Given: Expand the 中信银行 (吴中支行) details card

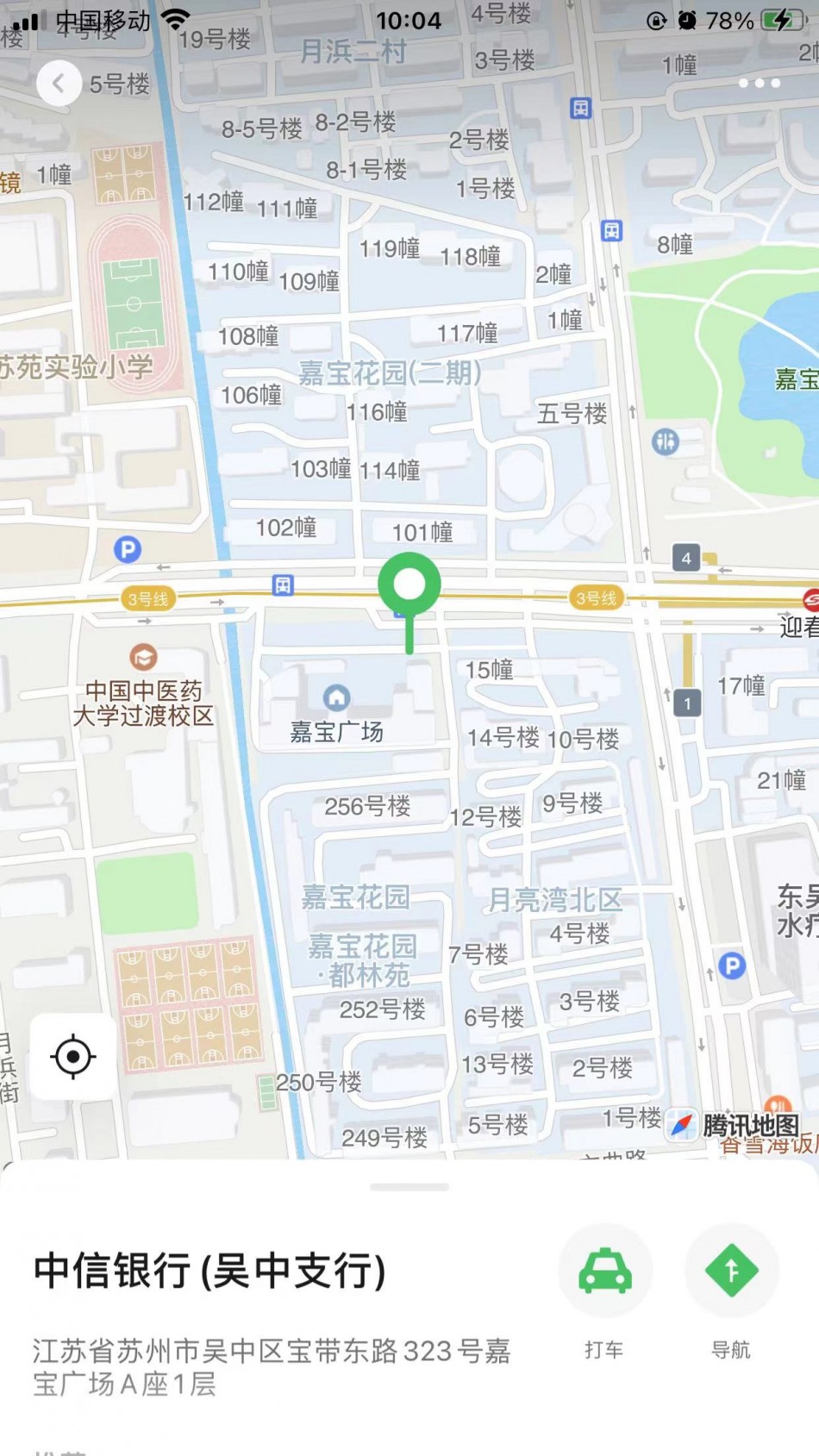Looking at the screenshot, I should pos(409,1187).
